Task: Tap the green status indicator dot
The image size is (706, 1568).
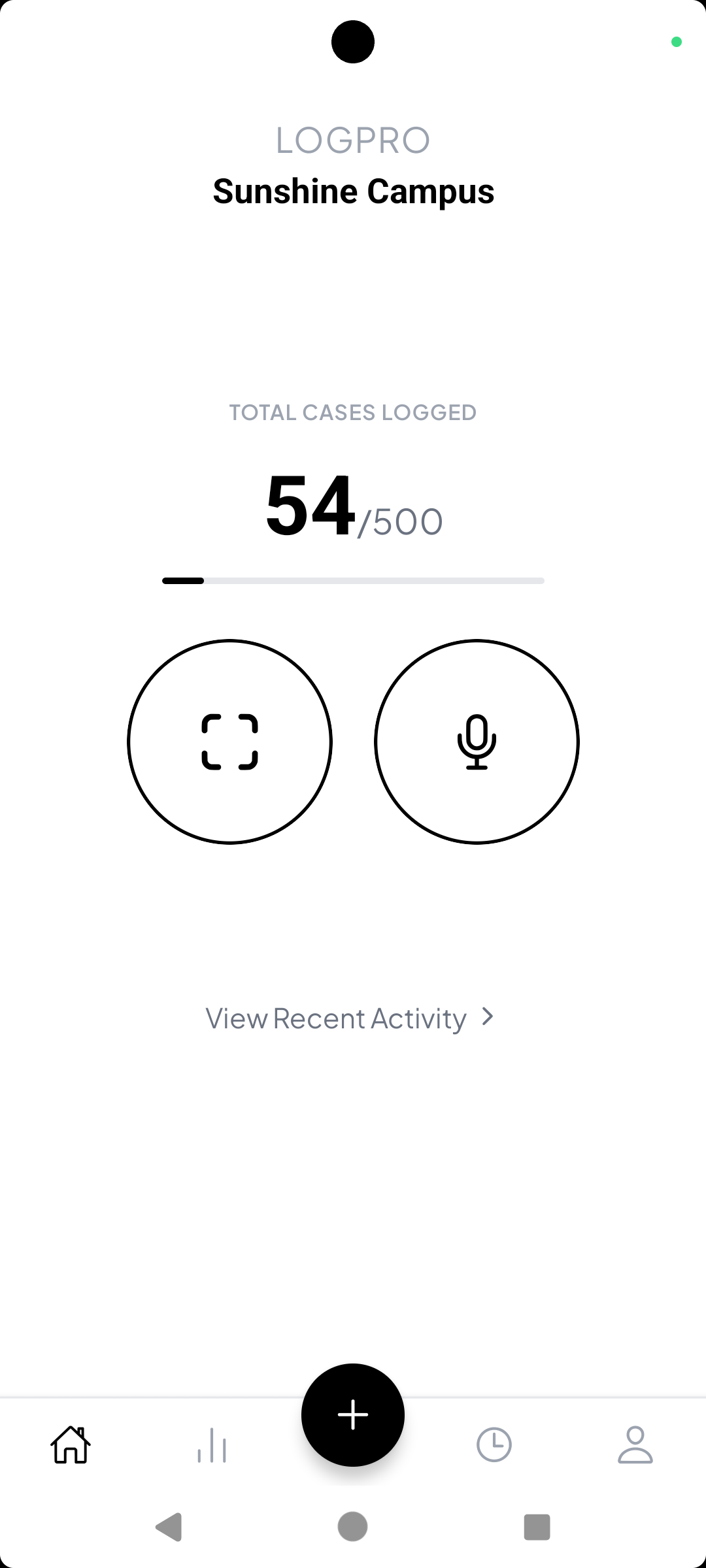Action: tap(677, 41)
